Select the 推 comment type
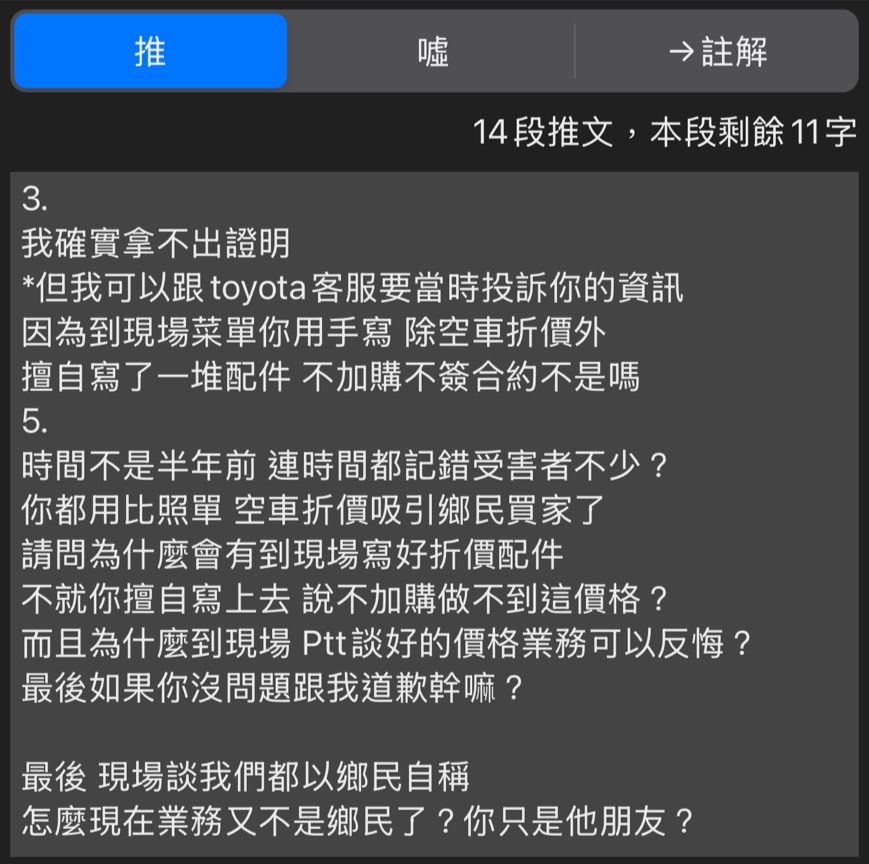 point(150,51)
